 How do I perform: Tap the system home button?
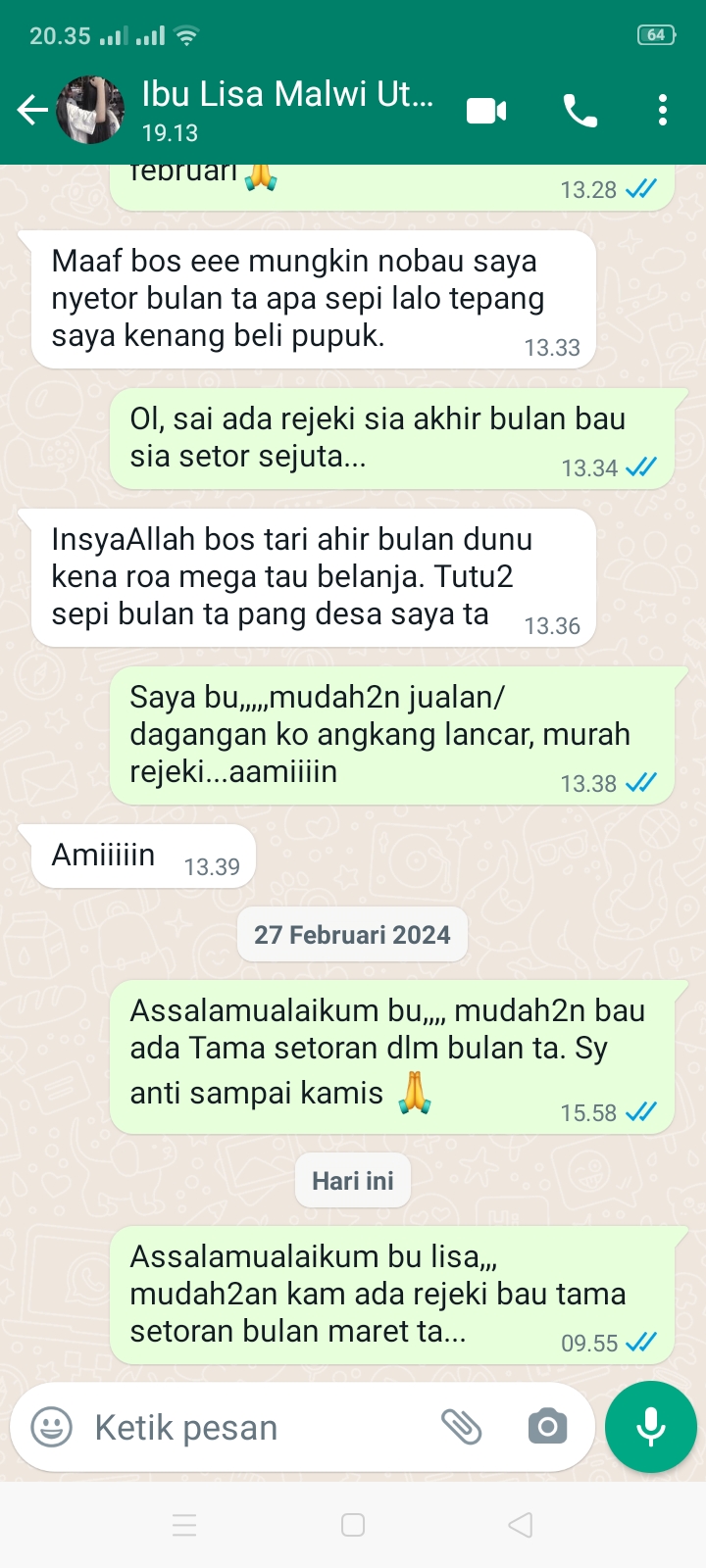353,1525
